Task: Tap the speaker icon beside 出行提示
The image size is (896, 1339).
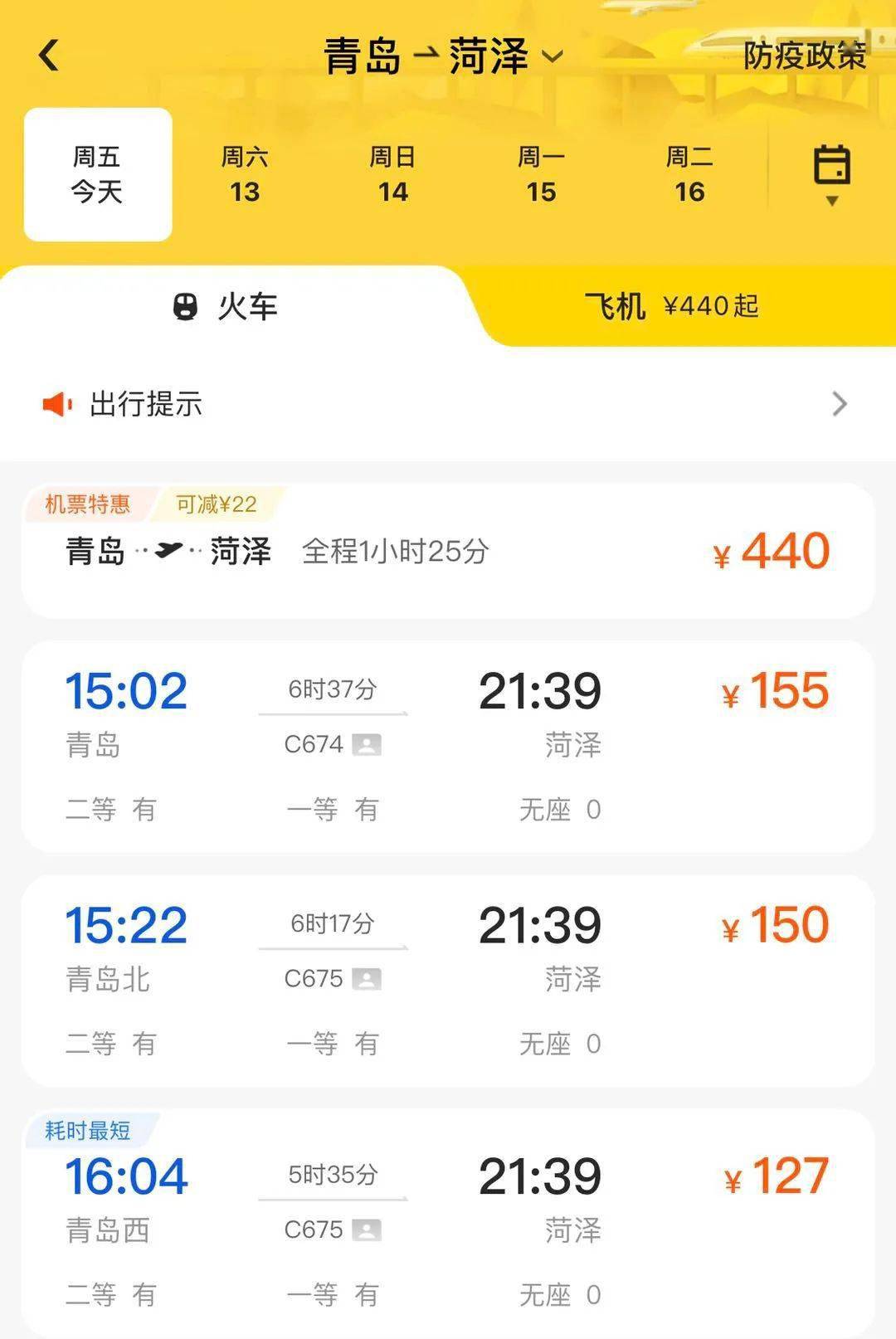Action: [x=56, y=405]
